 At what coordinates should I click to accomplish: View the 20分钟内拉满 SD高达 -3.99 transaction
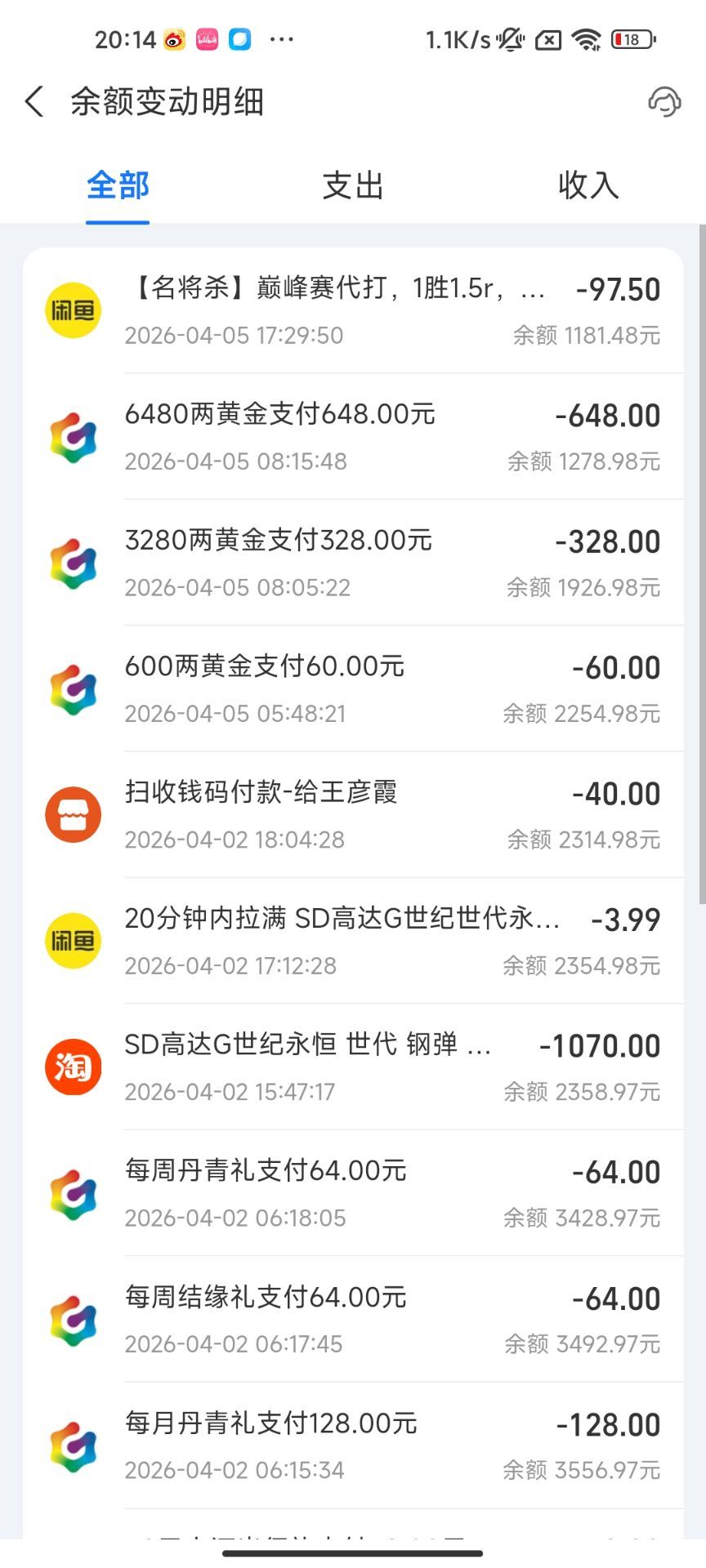[353, 941]
